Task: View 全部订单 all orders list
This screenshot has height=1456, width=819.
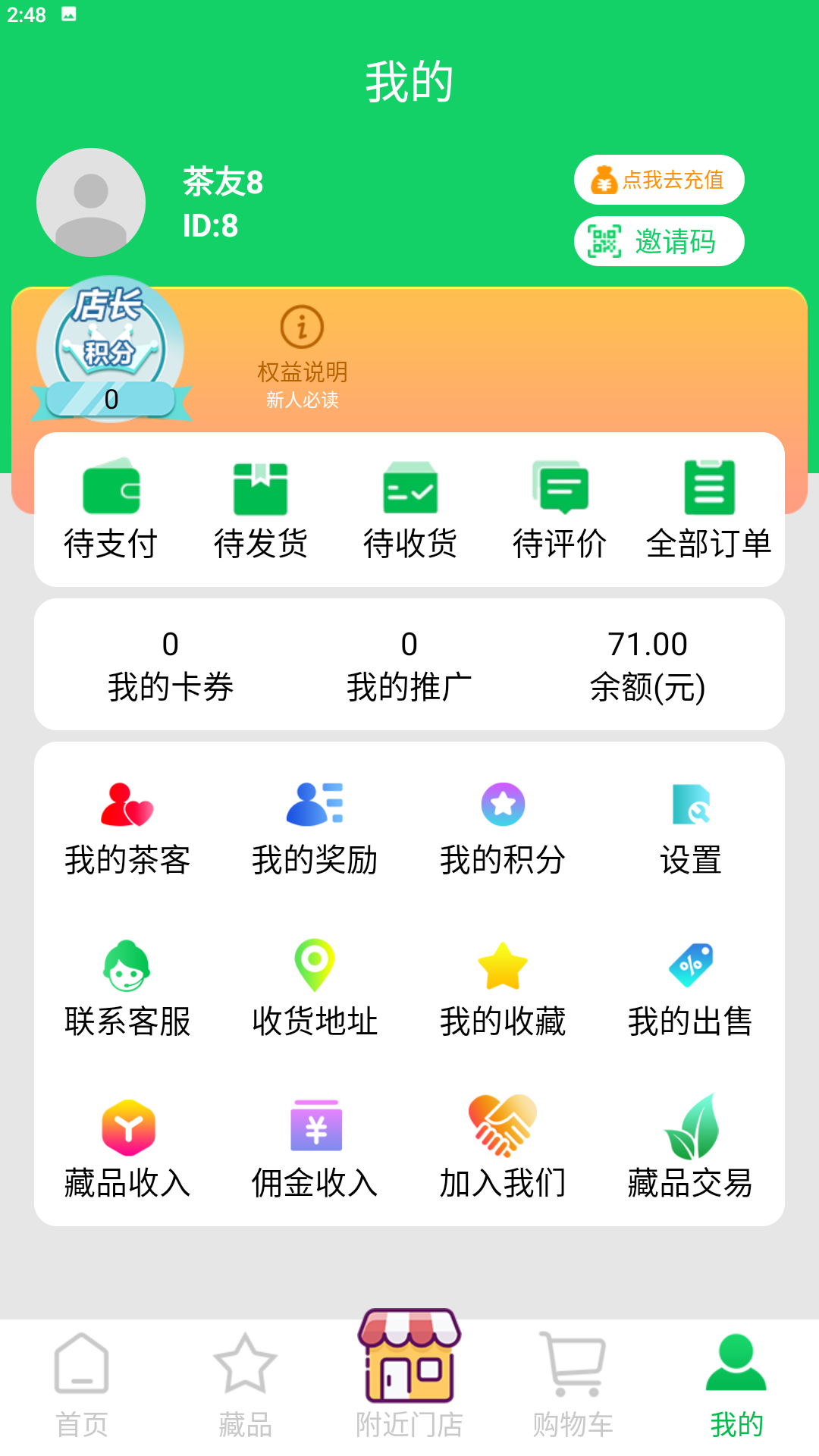Action: tap(708, 508)
